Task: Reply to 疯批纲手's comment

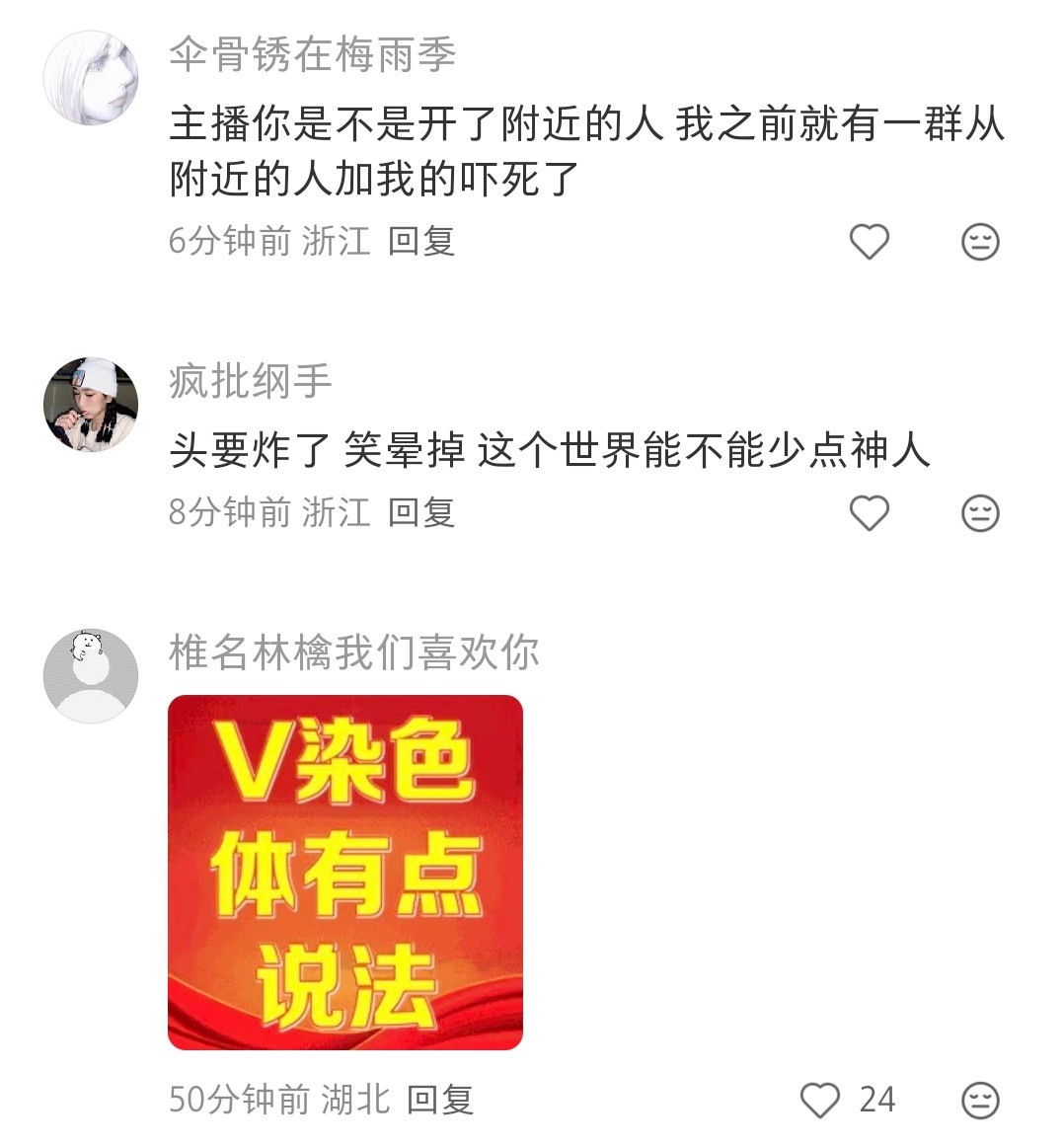Action: click(x=422, y=512)
